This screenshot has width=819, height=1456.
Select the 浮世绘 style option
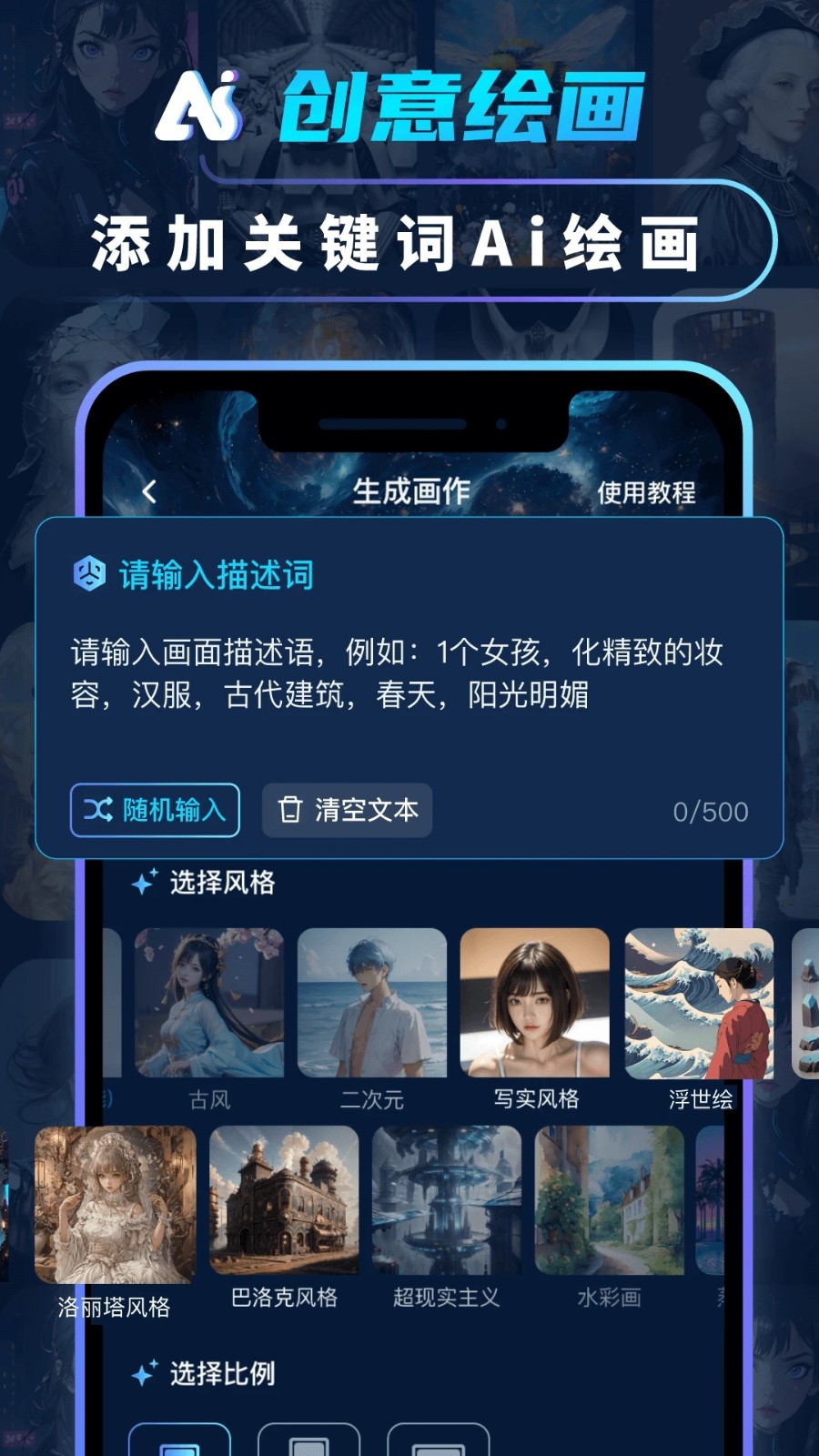[698, 1001]
